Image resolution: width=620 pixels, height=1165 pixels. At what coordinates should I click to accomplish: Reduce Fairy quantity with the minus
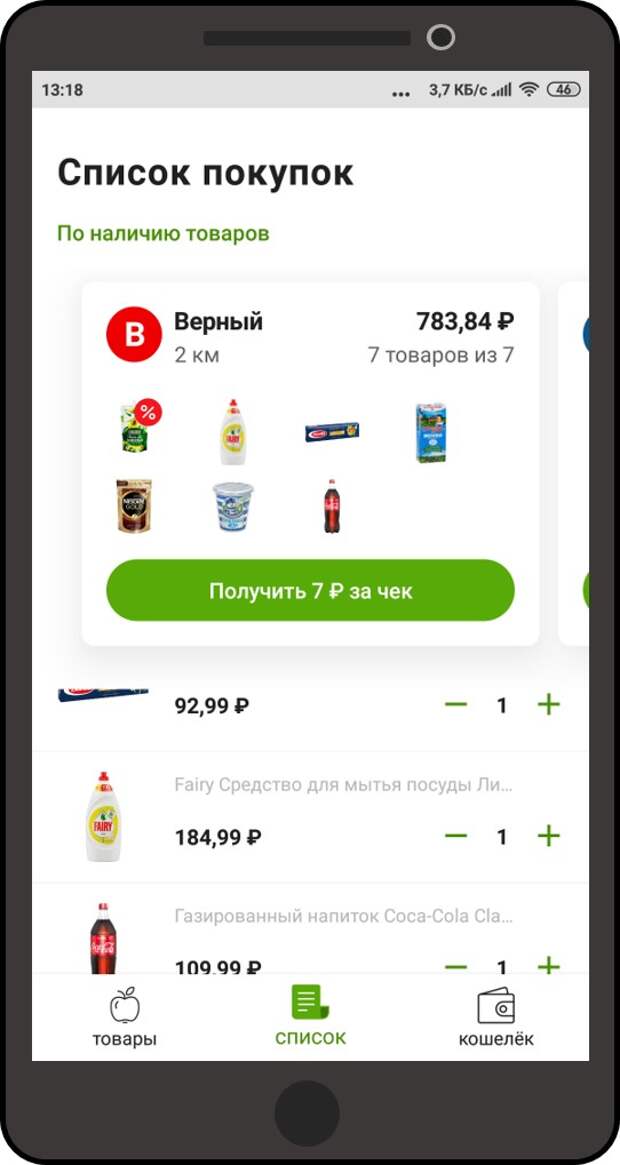(456, 837)
